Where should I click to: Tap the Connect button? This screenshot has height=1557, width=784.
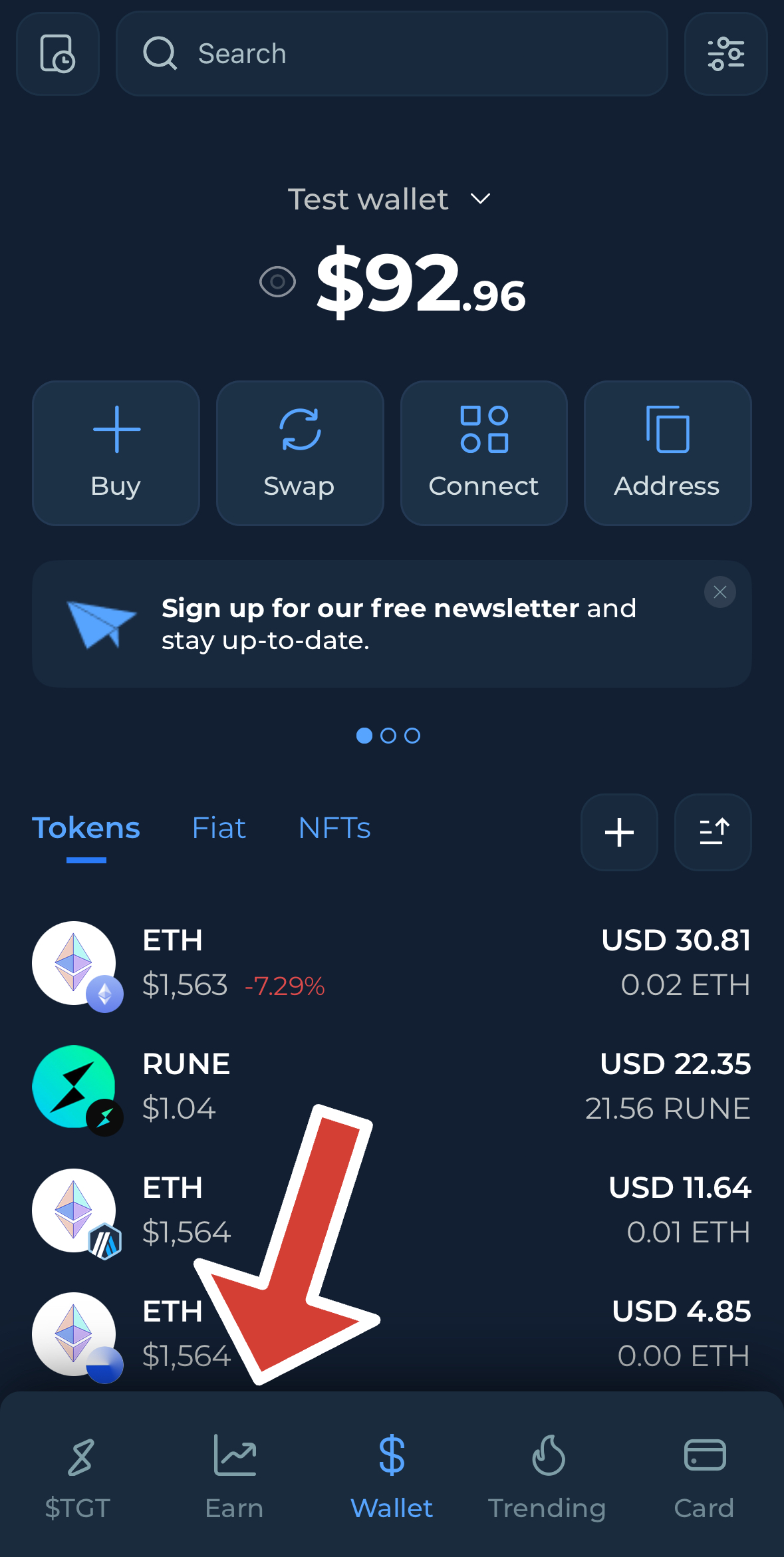483,453
